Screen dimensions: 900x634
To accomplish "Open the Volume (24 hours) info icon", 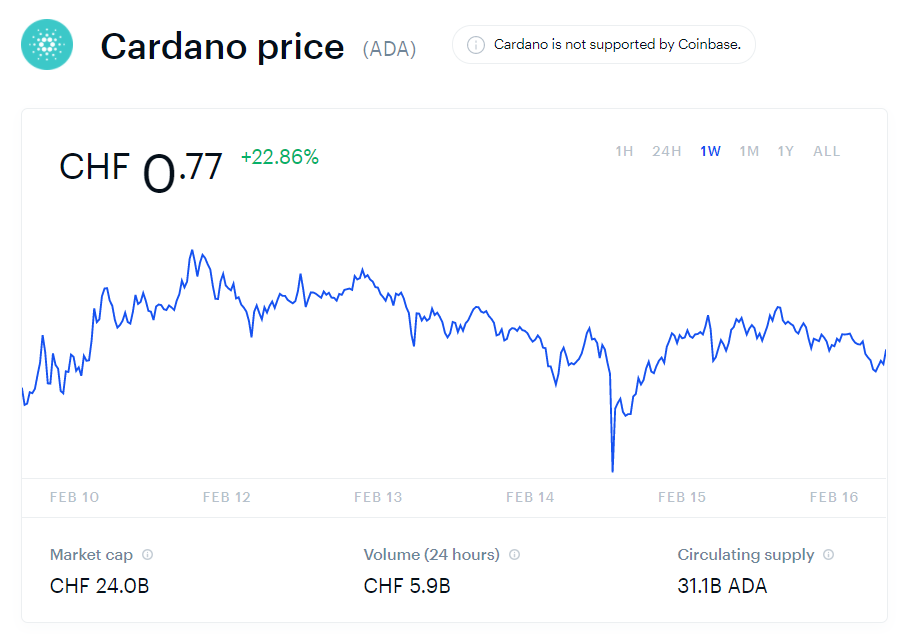I will (x=514, y=555).
